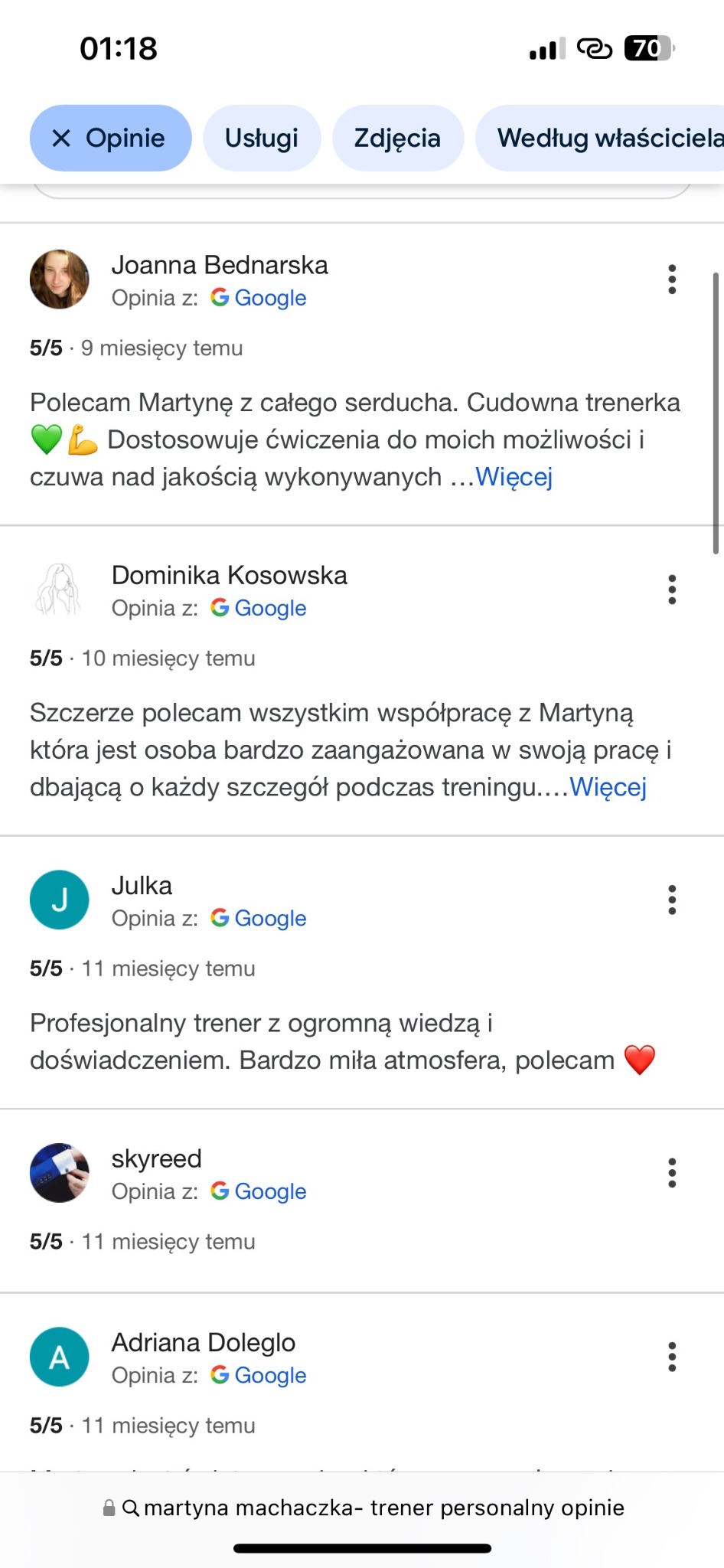Expand Joanna's review with Więcej
This screenshot has height=1568, width=724.
click(514, 476)
